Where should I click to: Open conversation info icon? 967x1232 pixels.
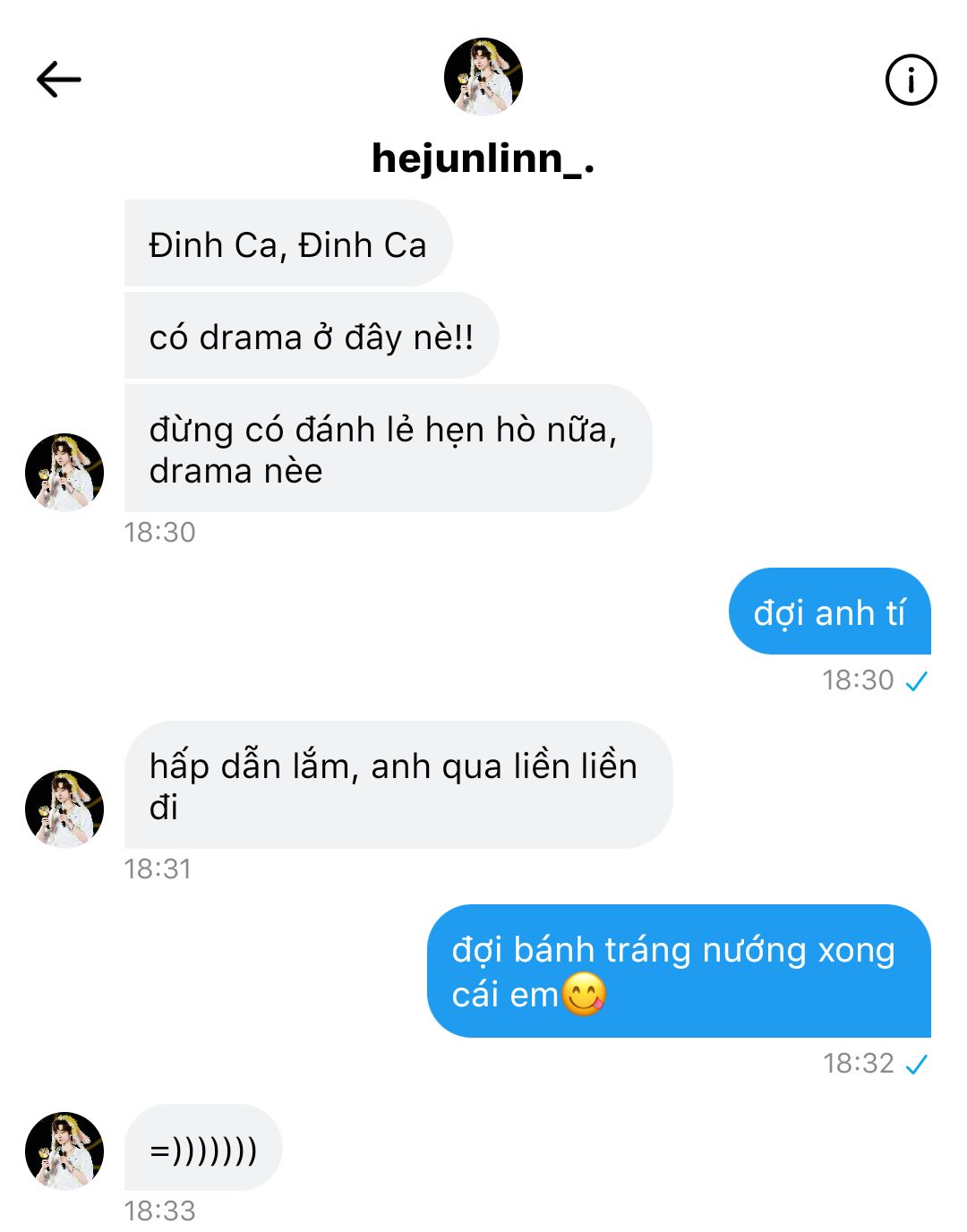(911, 80)
